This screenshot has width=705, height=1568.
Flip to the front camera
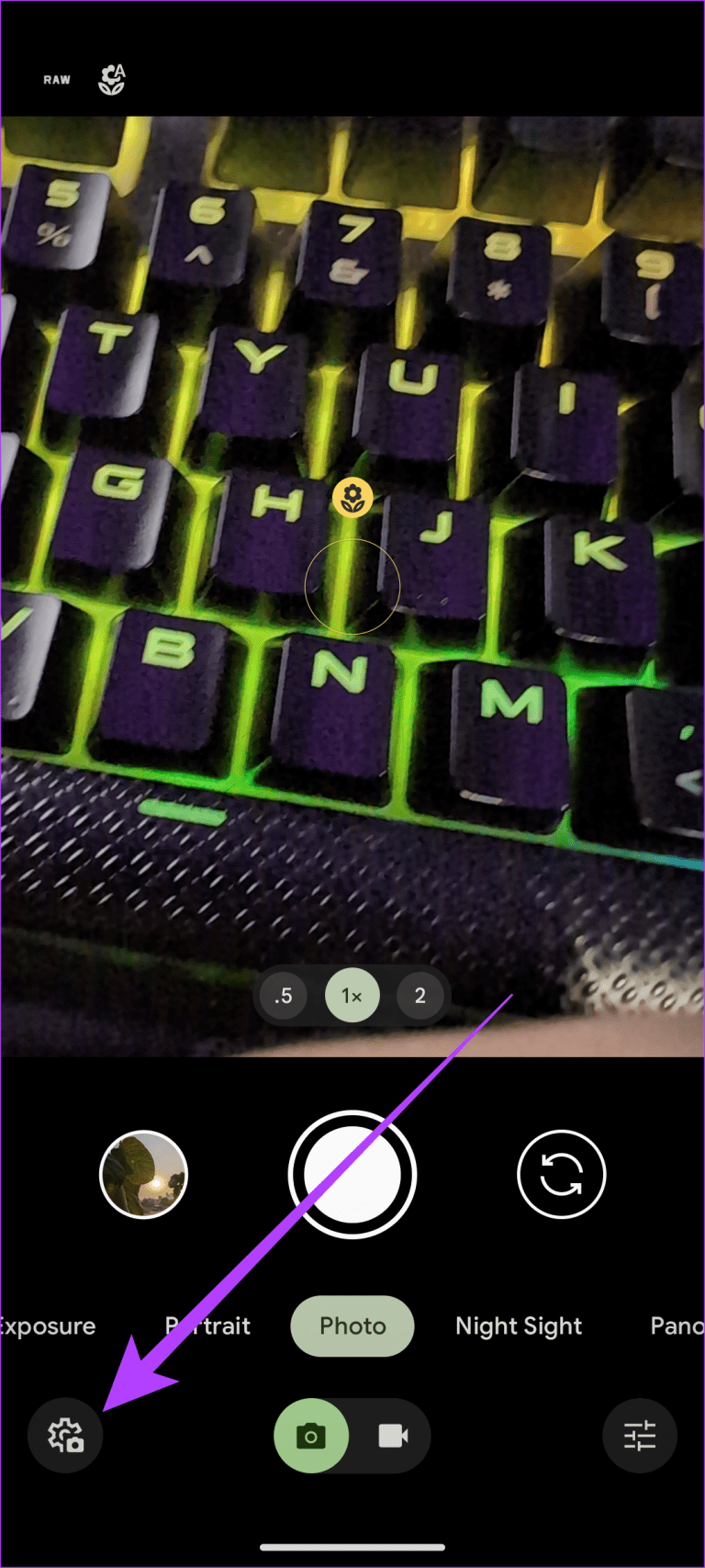[x=561, y=1174]
